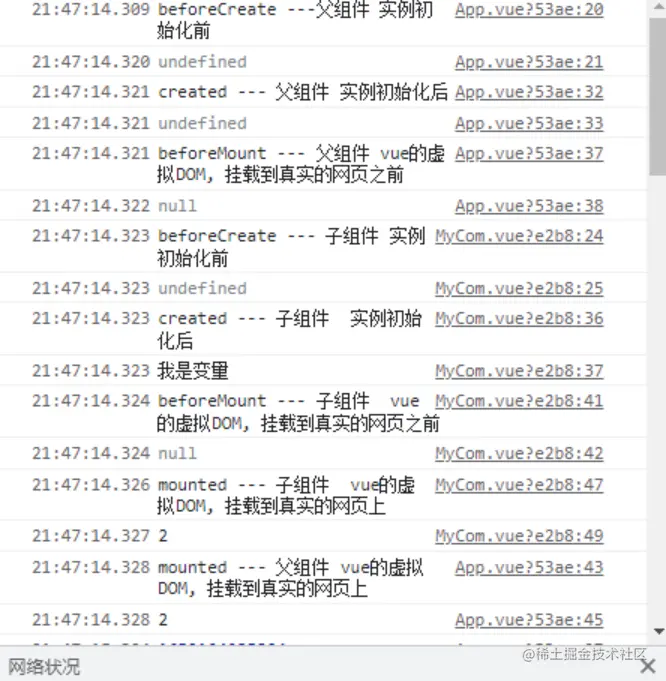Open source link App.vue?53ae:37
This screenshot has width=666, height=681.
click(x=529, y=154)
